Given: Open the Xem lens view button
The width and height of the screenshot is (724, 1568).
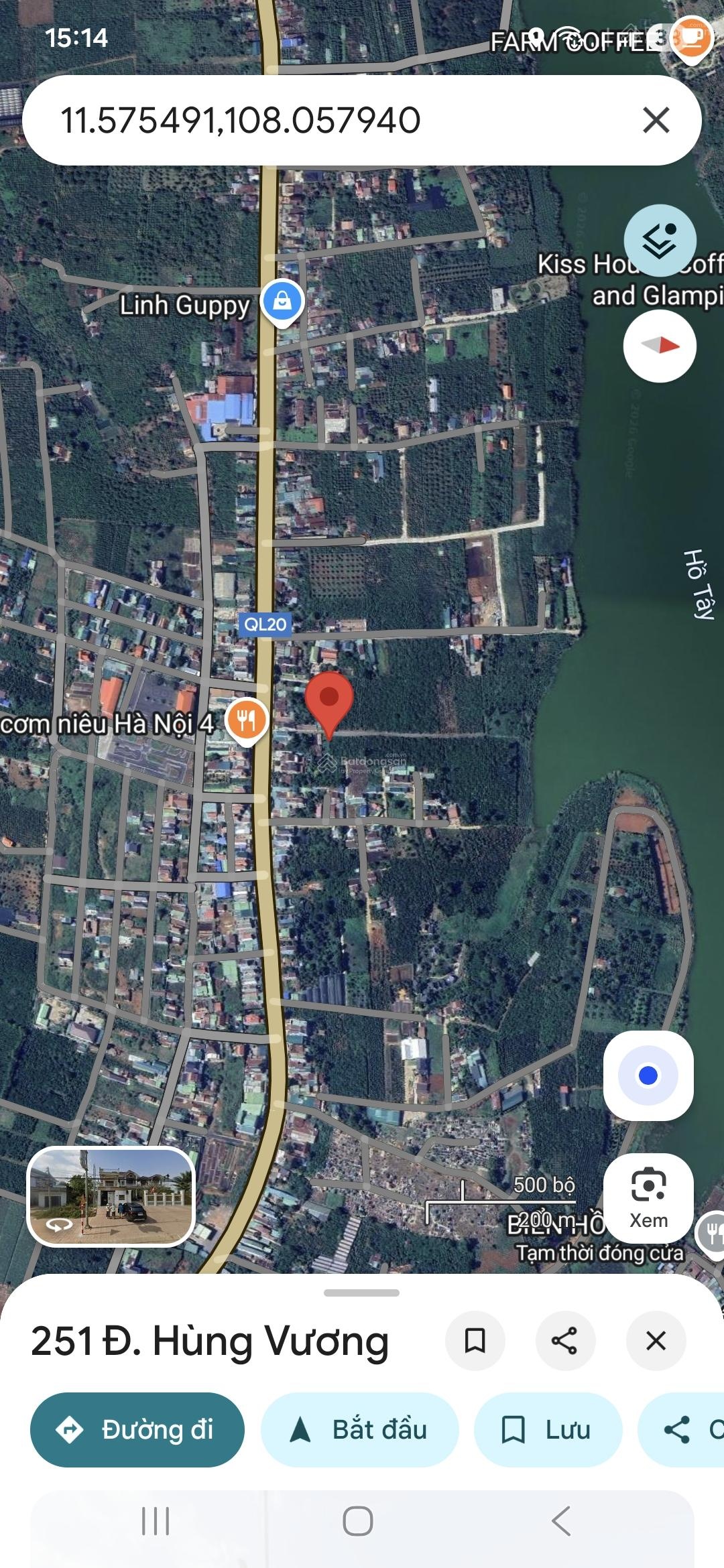Looking at the screenshot, I should click(x=648, y=1198).
